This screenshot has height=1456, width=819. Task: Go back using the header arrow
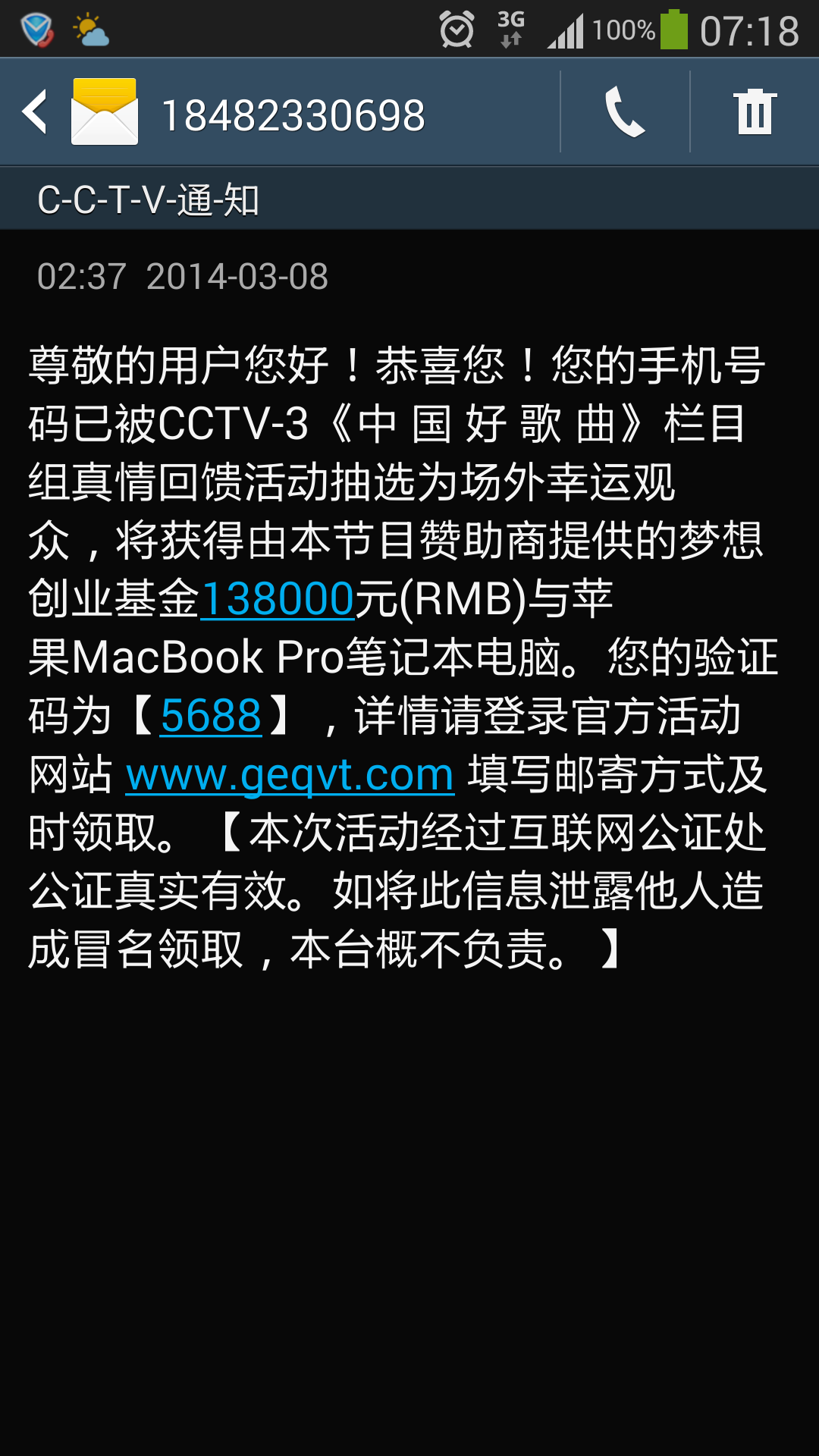point(36,112)
